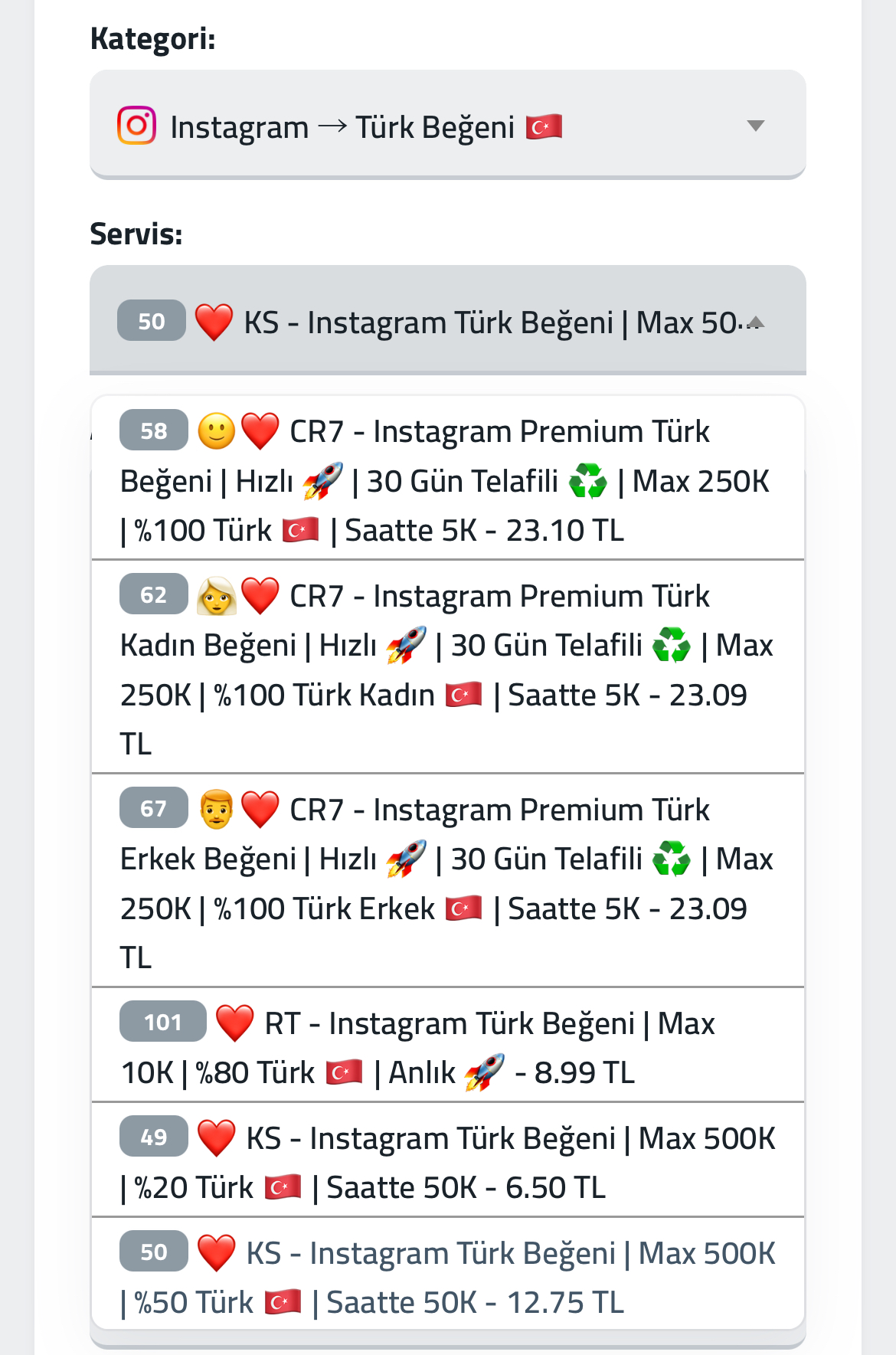Choose service 49 KS %20 Türk 6.50 TL

(448, 1160)
